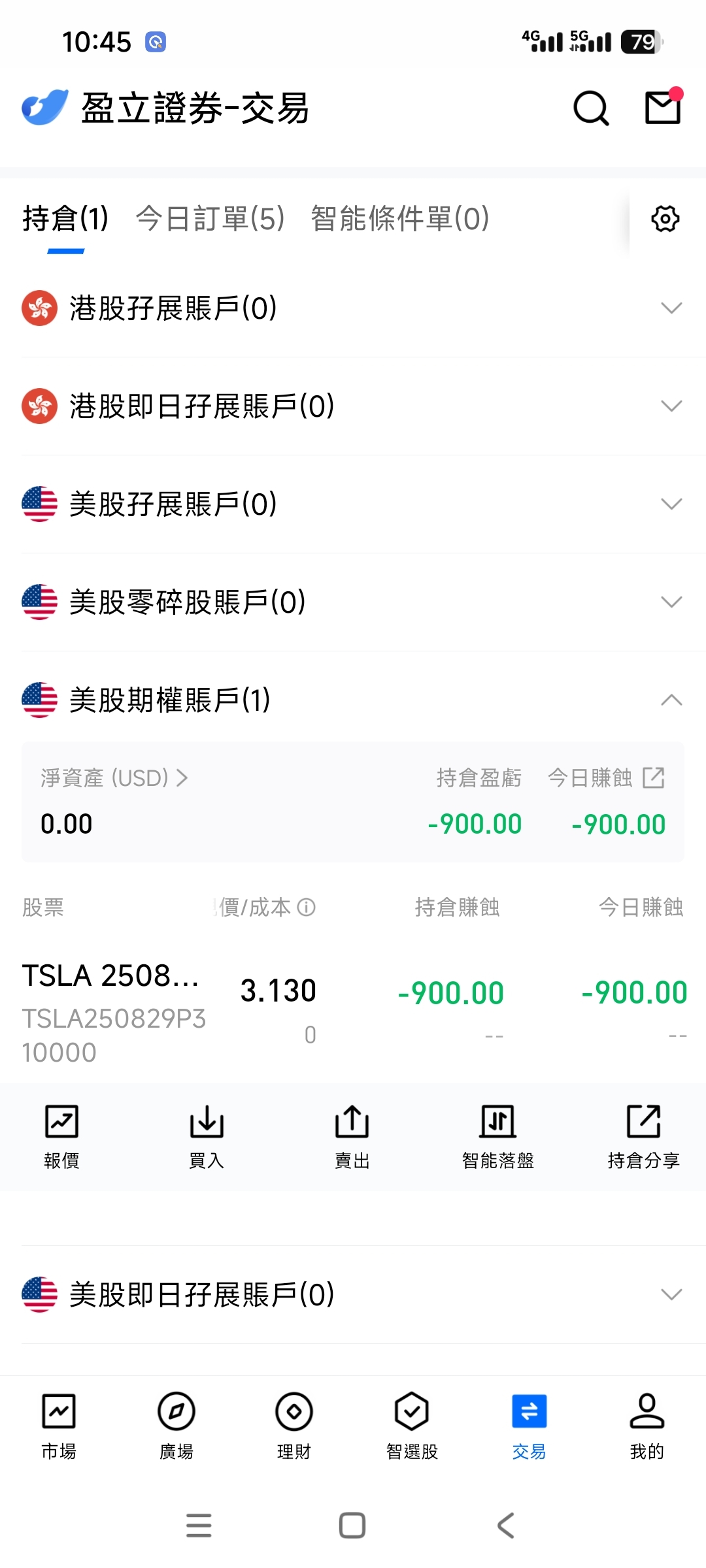Expand the 美股孖展賬戶(0) section
Viewport: 706px width, 1568px height.
(353, 504)
